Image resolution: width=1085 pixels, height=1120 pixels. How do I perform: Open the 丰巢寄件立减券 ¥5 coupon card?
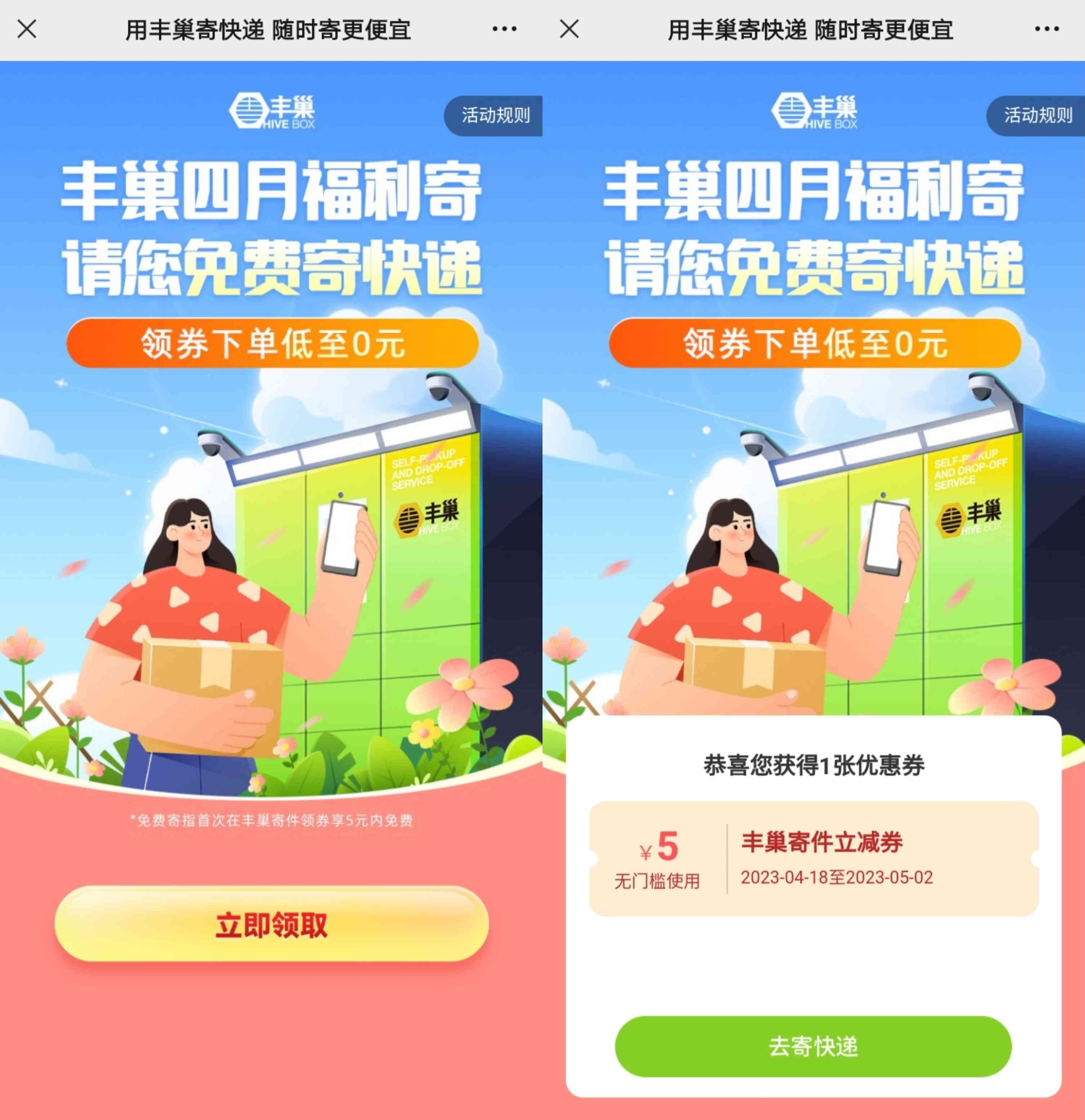[814, 858]
